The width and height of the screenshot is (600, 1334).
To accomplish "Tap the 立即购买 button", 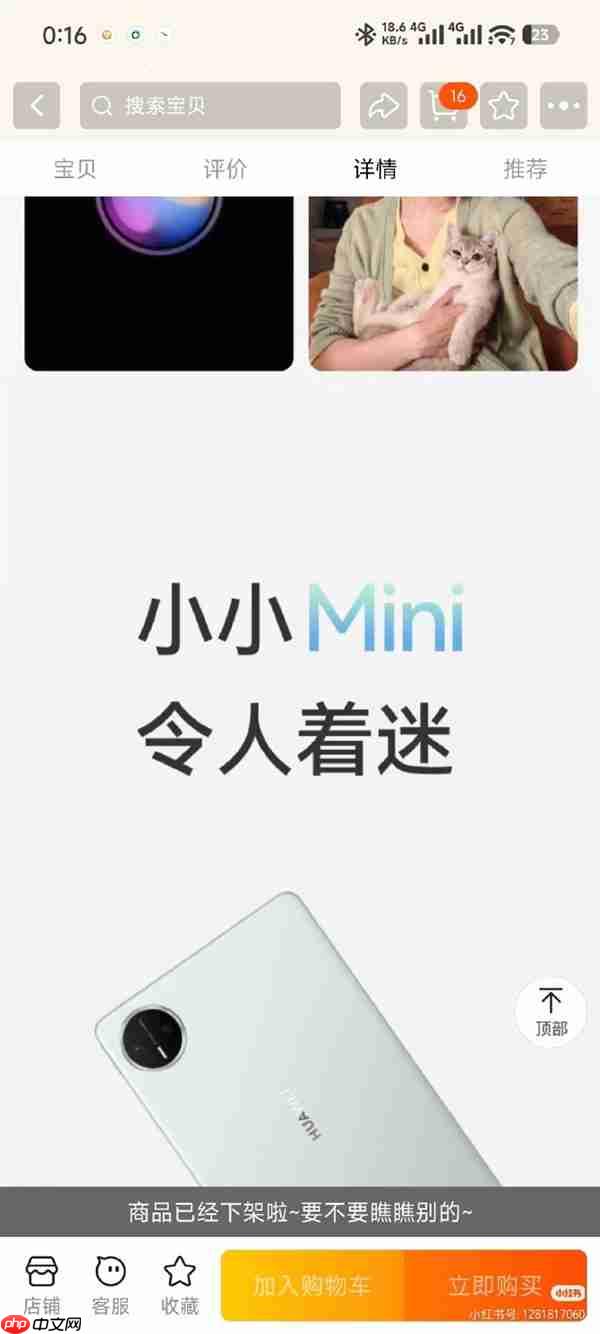I will tap(496, 1285).
